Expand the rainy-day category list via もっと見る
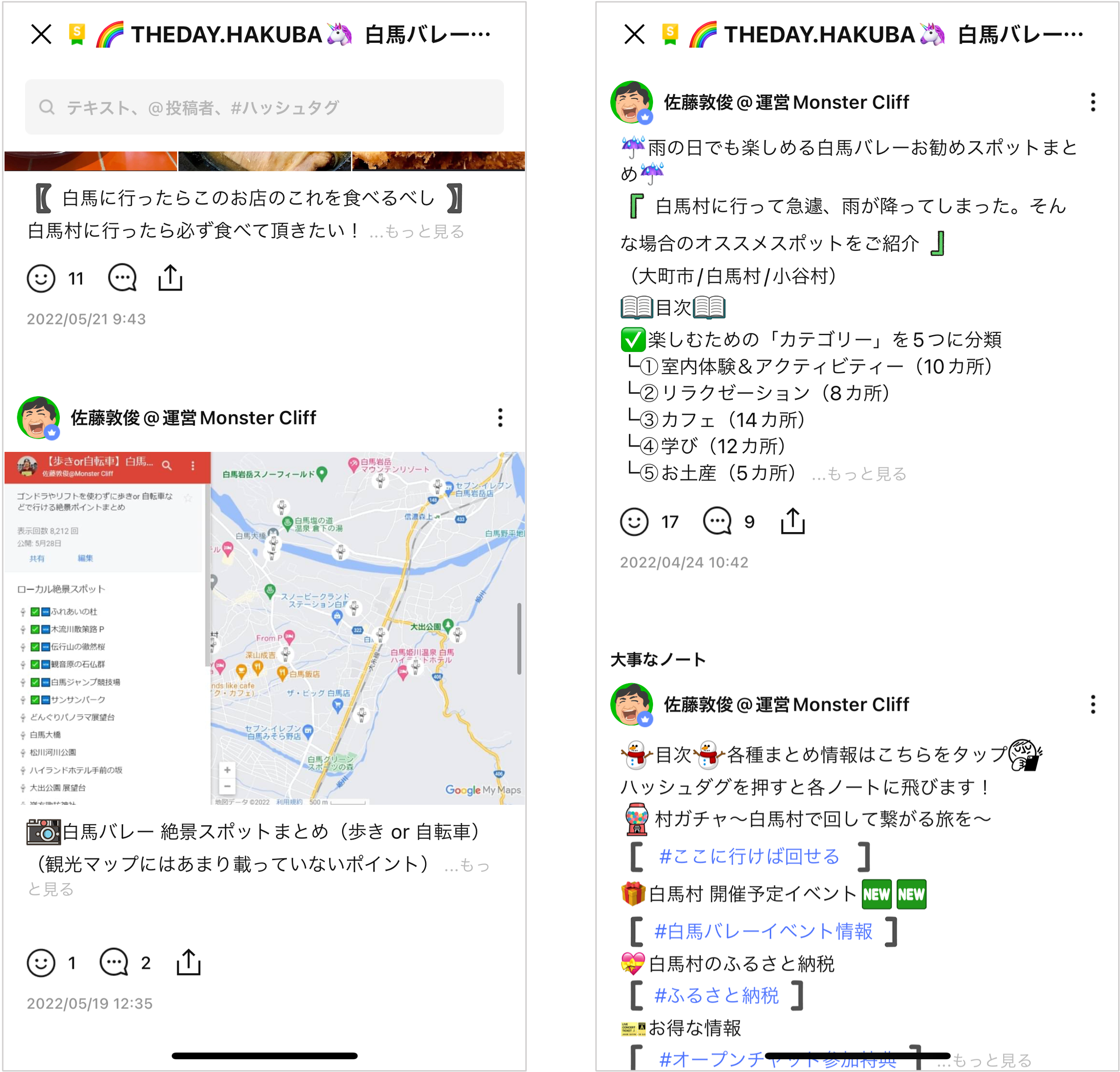 coord(859,474)
